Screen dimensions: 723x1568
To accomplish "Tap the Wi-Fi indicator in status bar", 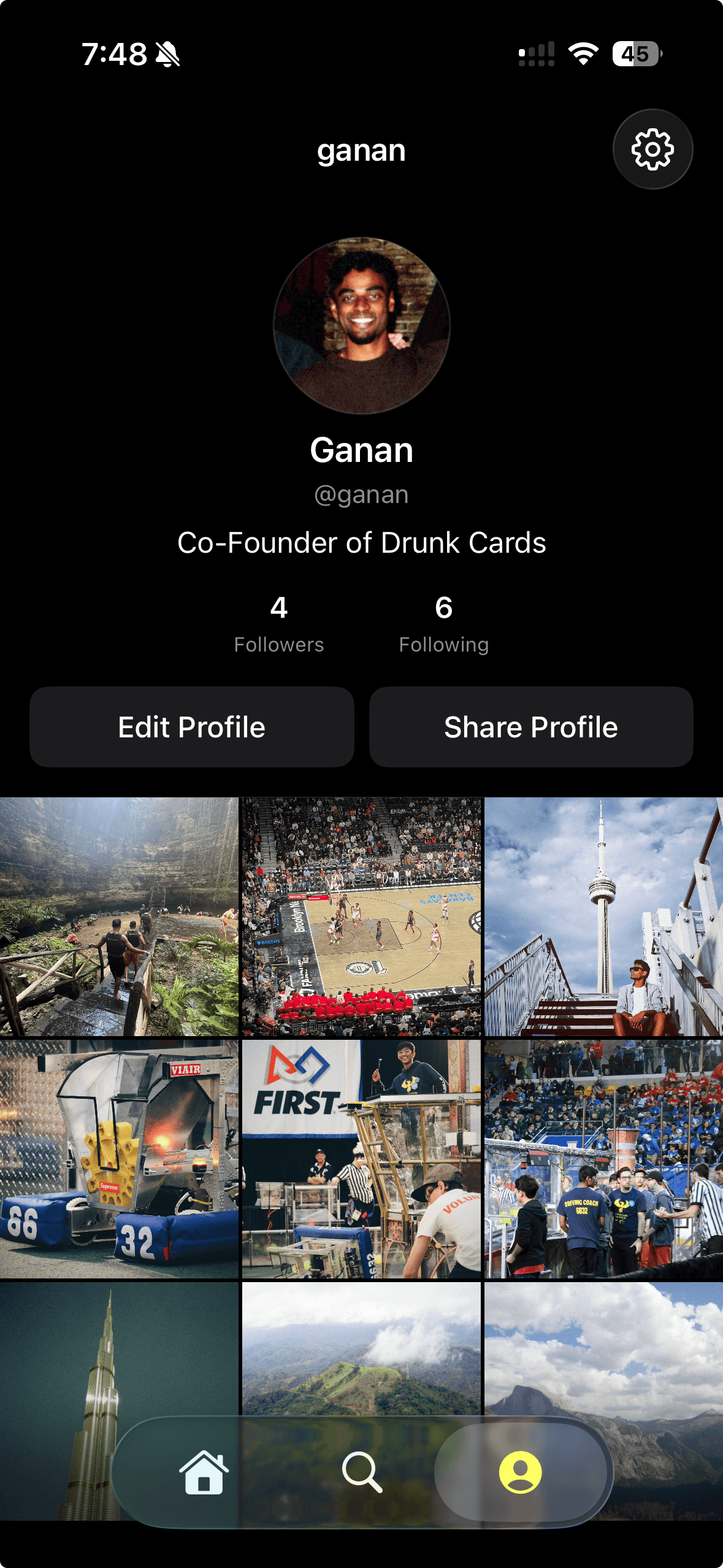I will pyautogui.click(x=582, y=54).
